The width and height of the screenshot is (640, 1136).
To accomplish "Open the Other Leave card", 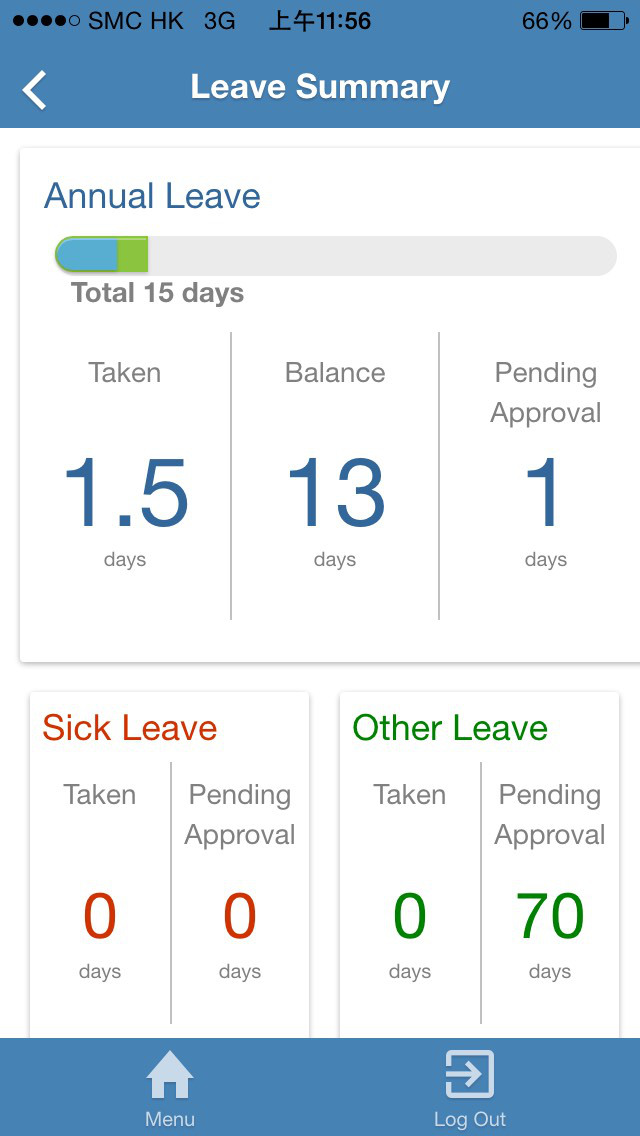I will coord(479,865).
